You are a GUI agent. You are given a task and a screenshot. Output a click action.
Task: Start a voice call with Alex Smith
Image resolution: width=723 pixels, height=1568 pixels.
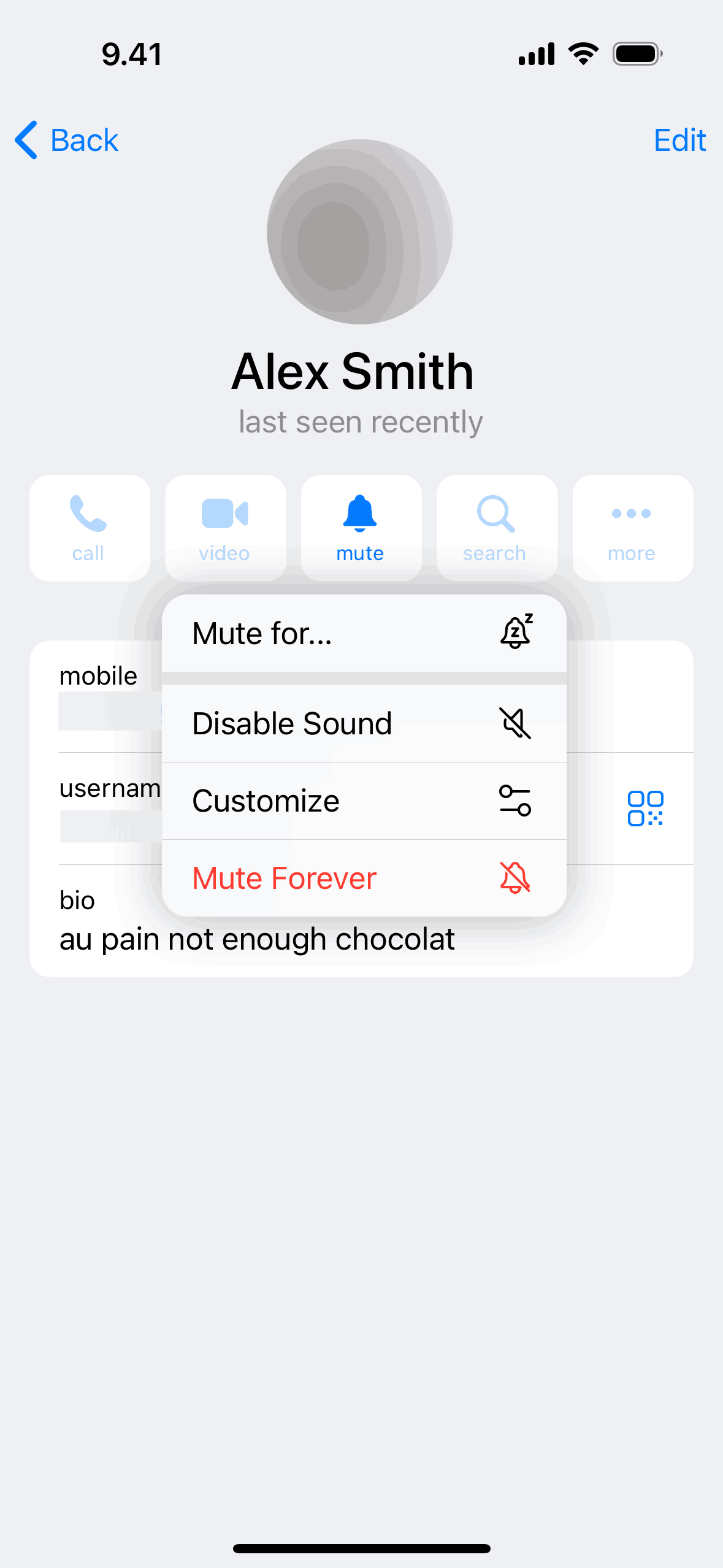90,528
